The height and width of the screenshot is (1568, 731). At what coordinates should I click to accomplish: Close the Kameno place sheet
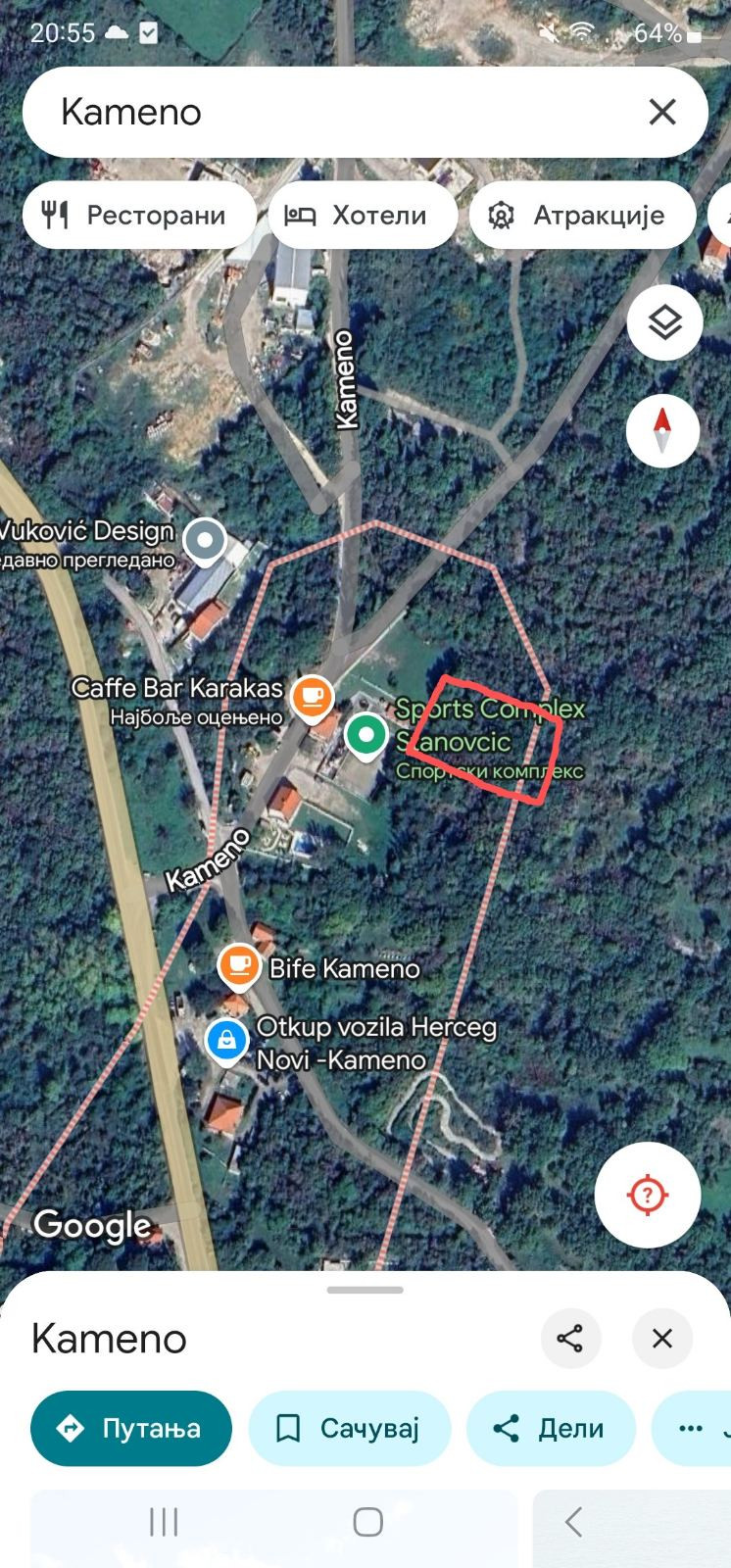[662, 1338]
